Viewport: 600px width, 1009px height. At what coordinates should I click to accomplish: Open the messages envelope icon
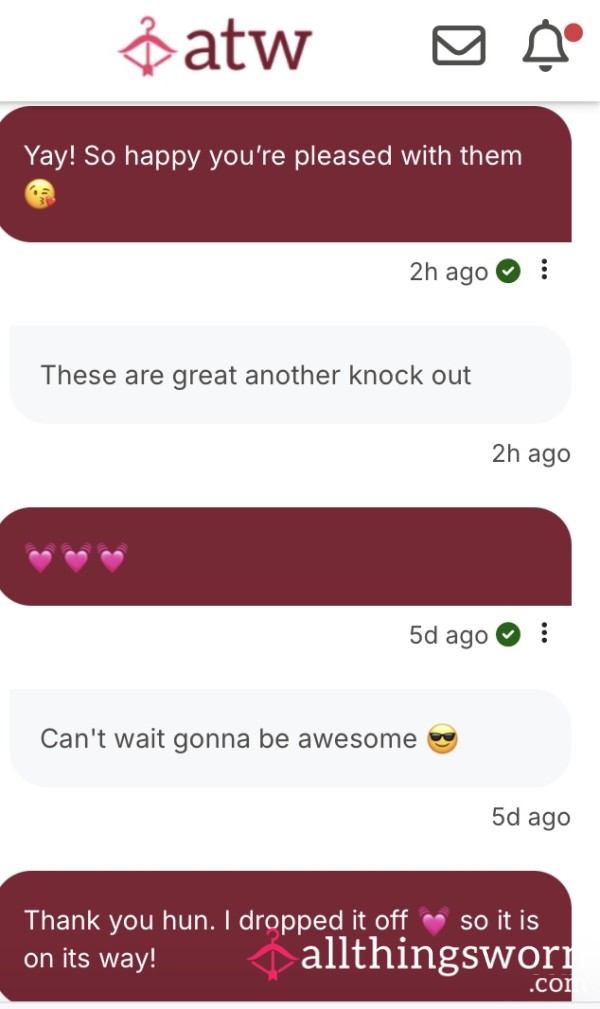pos(458,46)
